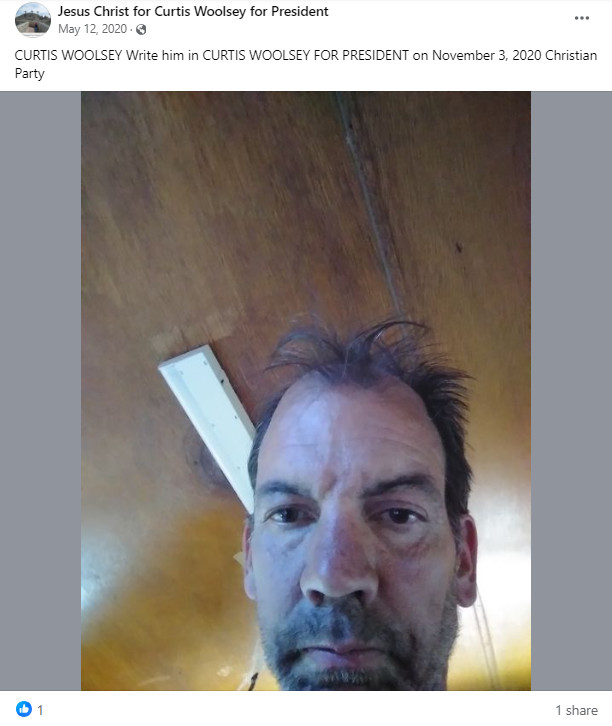Tap the page's profile picture avatar
This screenshot has width=612, height=726.
(x=33, y=19)
